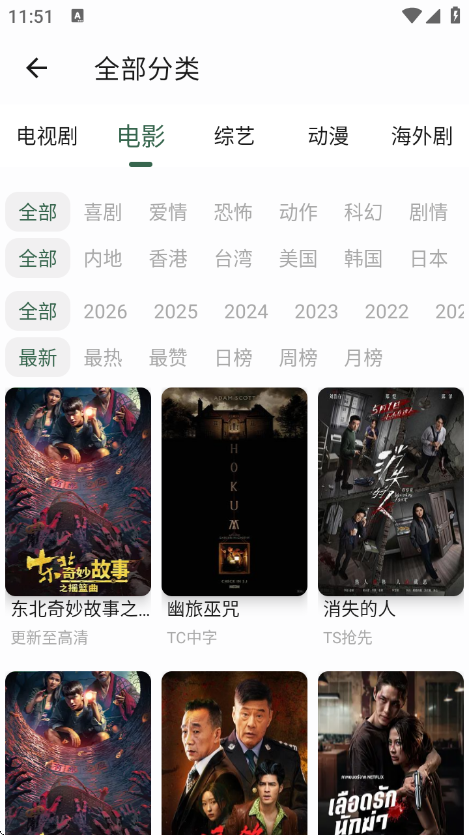Viewport: 469px width, 835px height.
Task: Select the 恐怖 genre chip
Action: point(233,212)
